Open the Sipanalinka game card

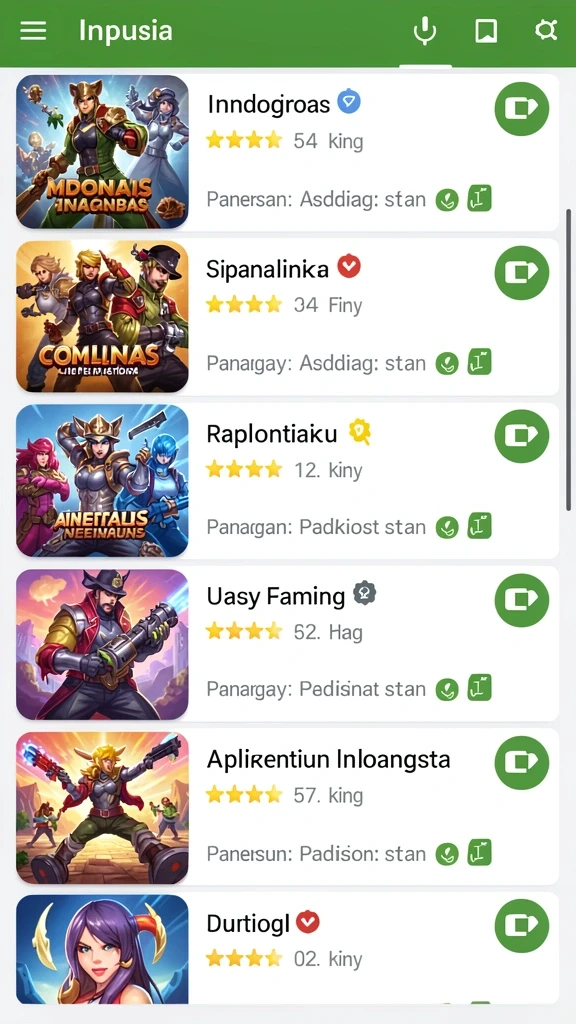pos(287,316)
